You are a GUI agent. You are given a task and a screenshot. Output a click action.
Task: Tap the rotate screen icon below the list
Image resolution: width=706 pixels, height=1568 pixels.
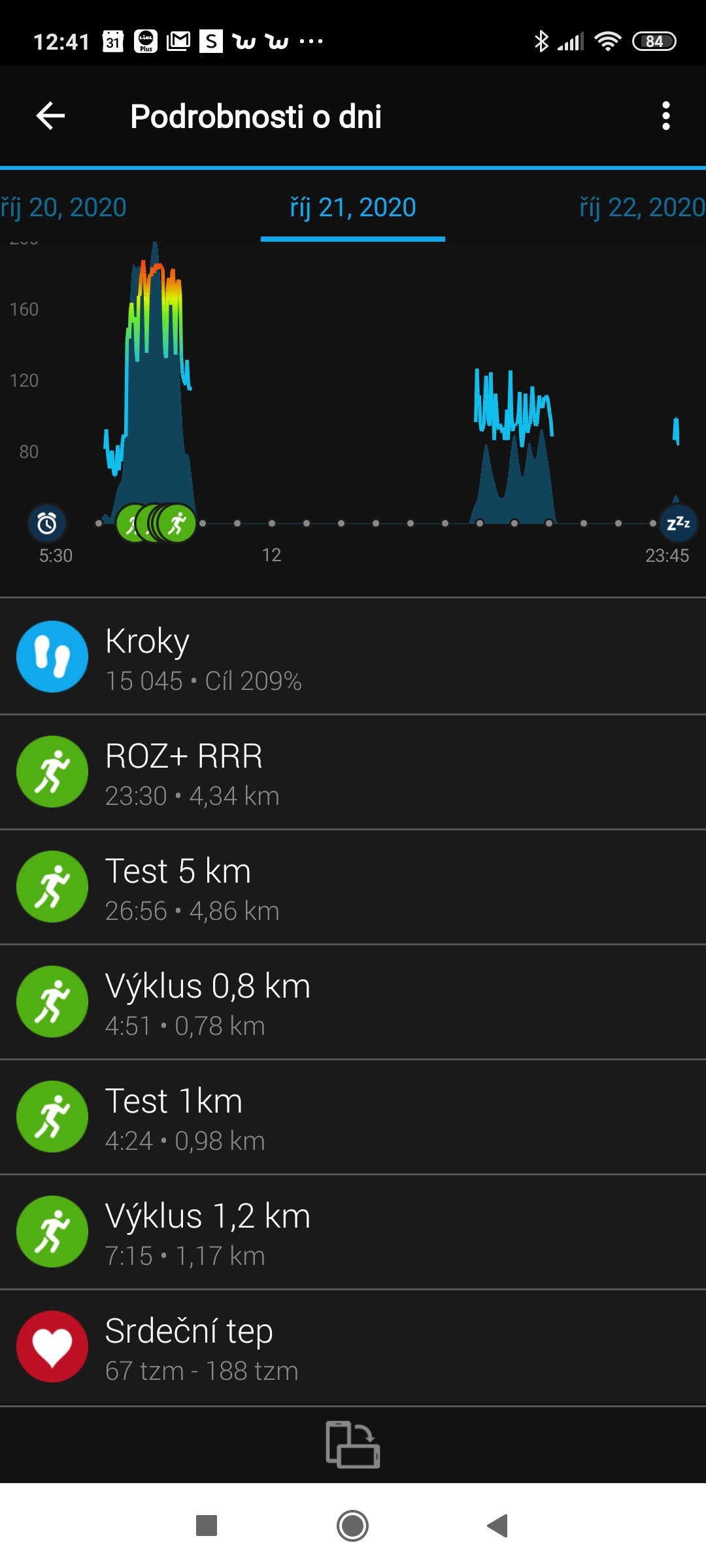click(x=353, y=1445)
